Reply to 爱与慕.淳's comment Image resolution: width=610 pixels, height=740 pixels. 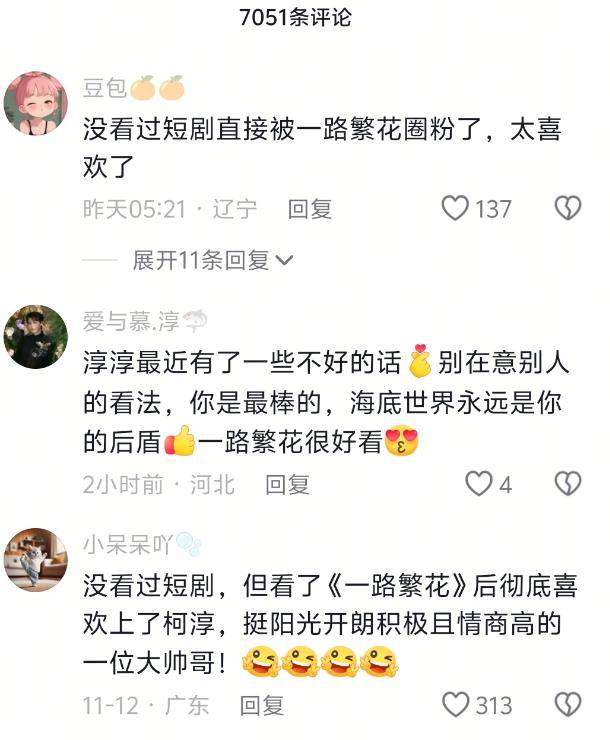pyautogui.click(x=287, y=485)
